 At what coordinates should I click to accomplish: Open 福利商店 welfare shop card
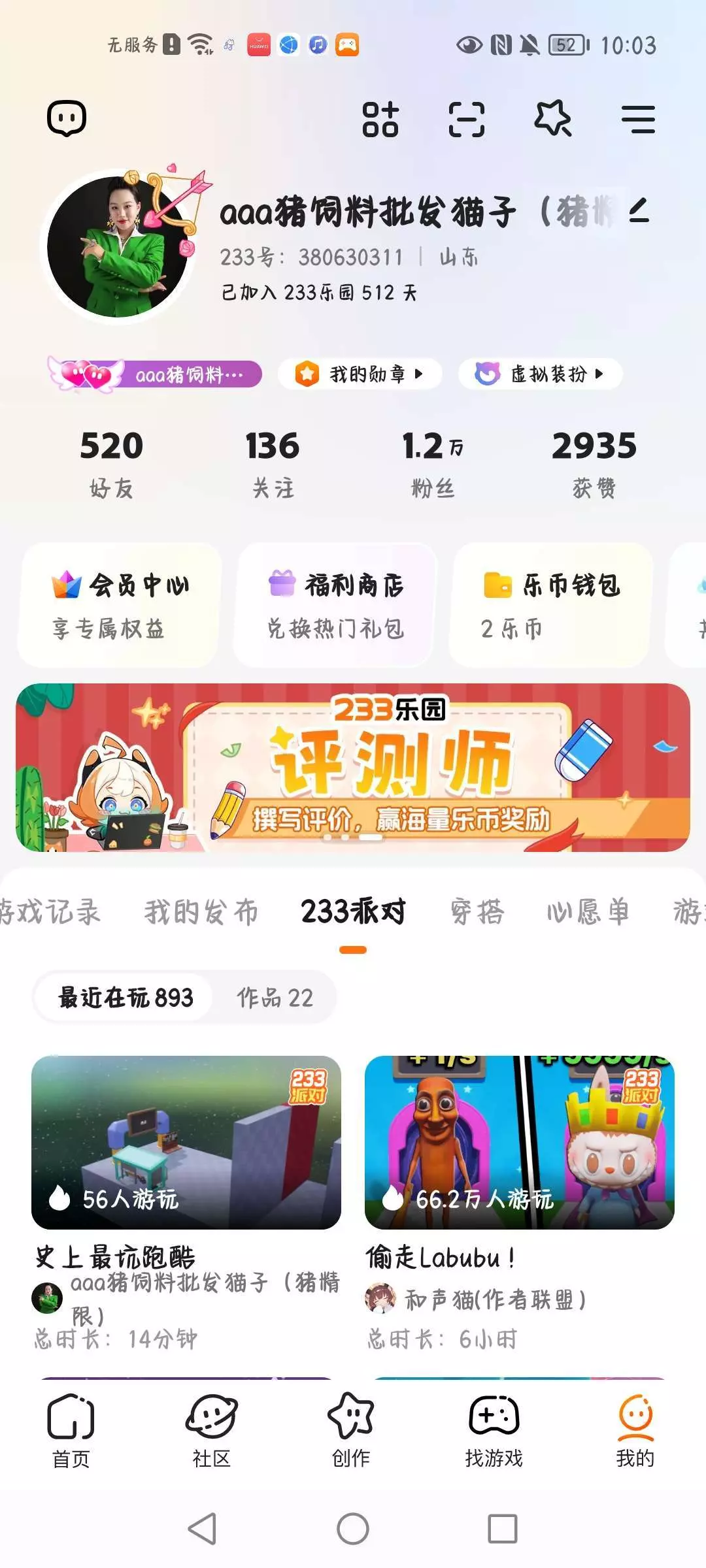pyautogui.click(x=335, y=605)
